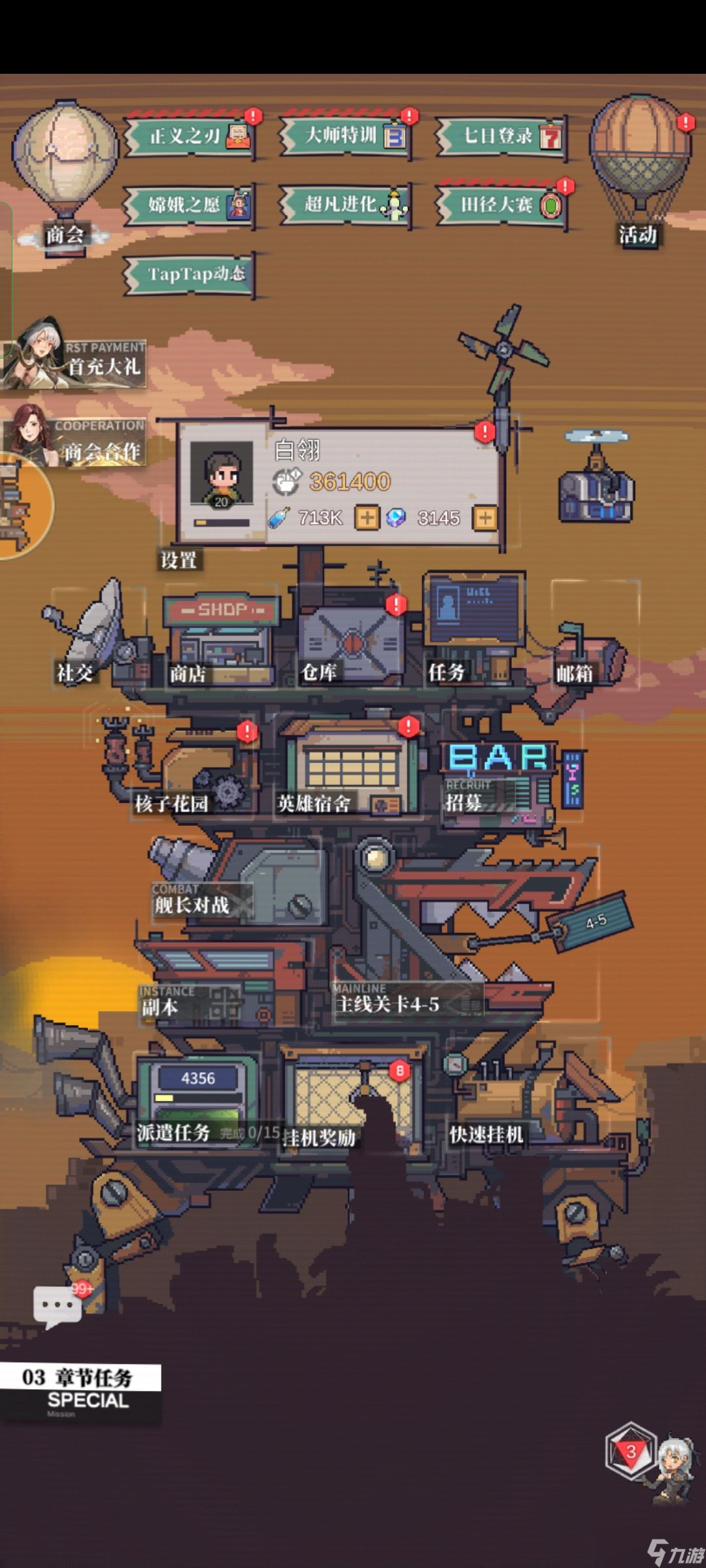Open the 田径大赛 event
706x1568 pixels.
501,205
